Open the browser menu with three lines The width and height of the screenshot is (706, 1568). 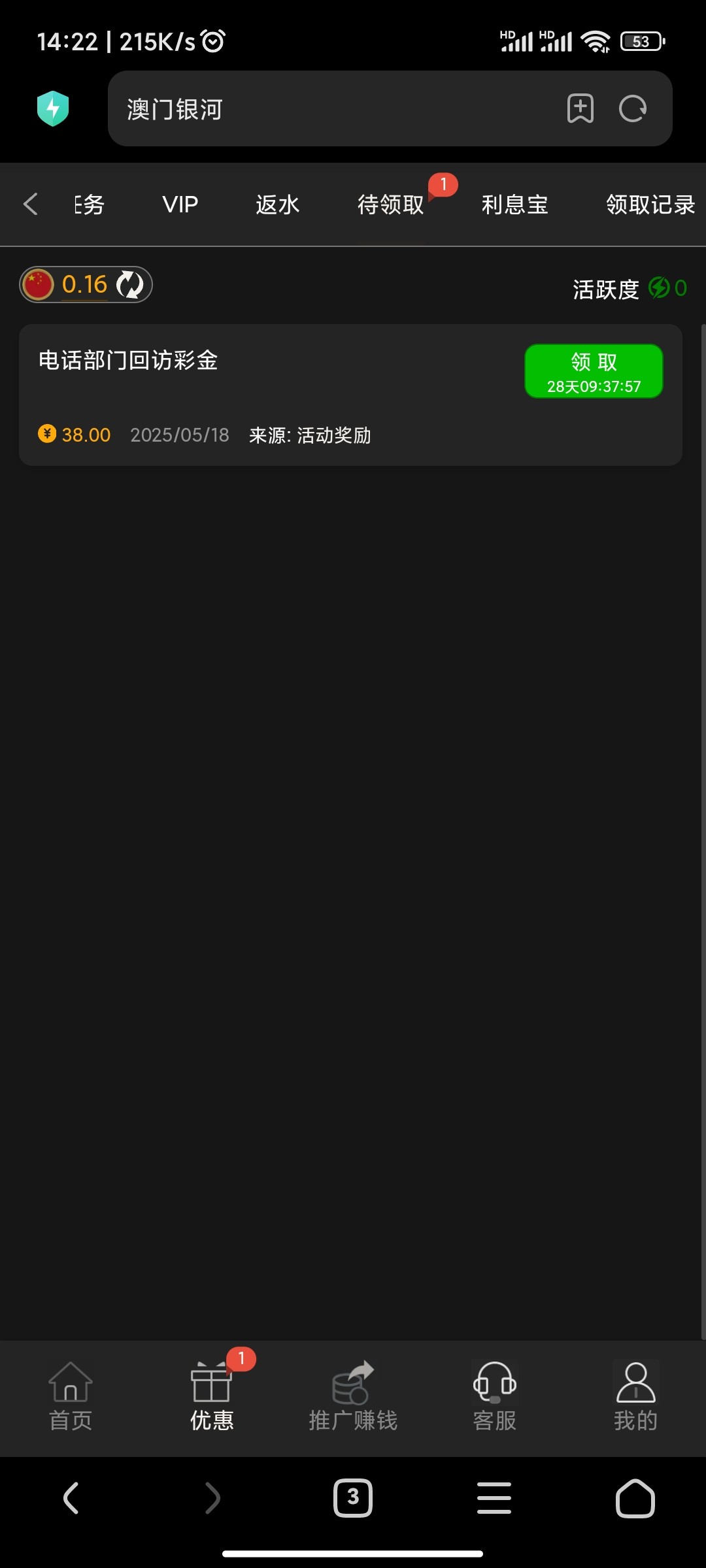tap(494, 1497)
